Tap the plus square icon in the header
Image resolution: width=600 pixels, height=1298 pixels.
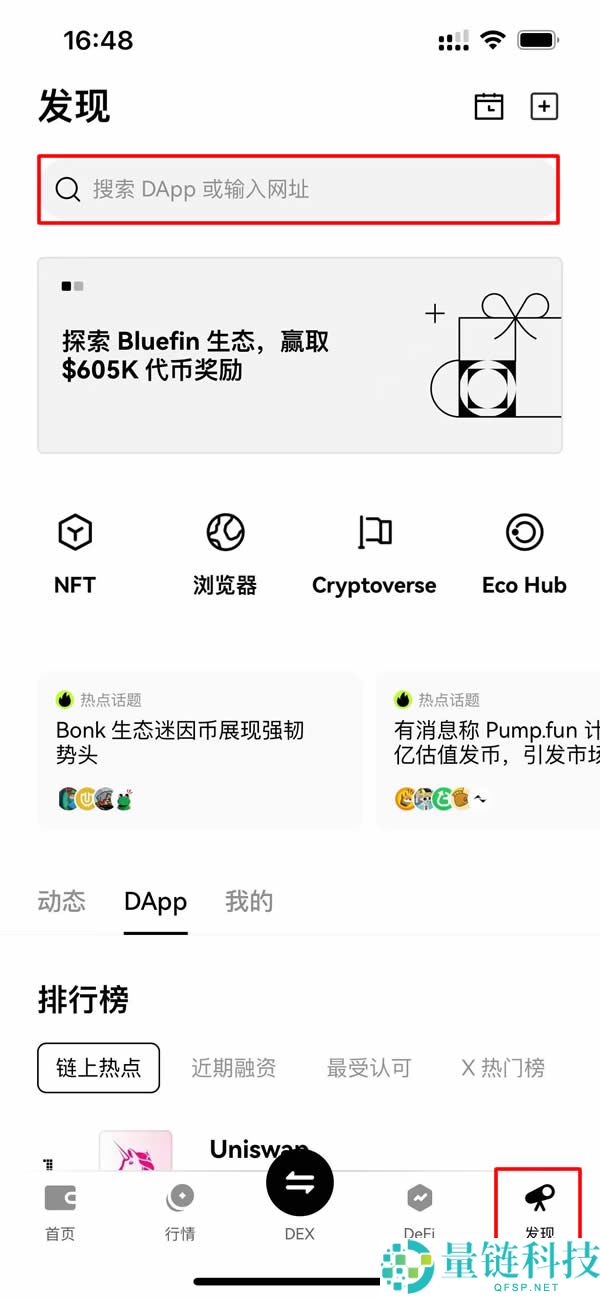tap(544, 107)
